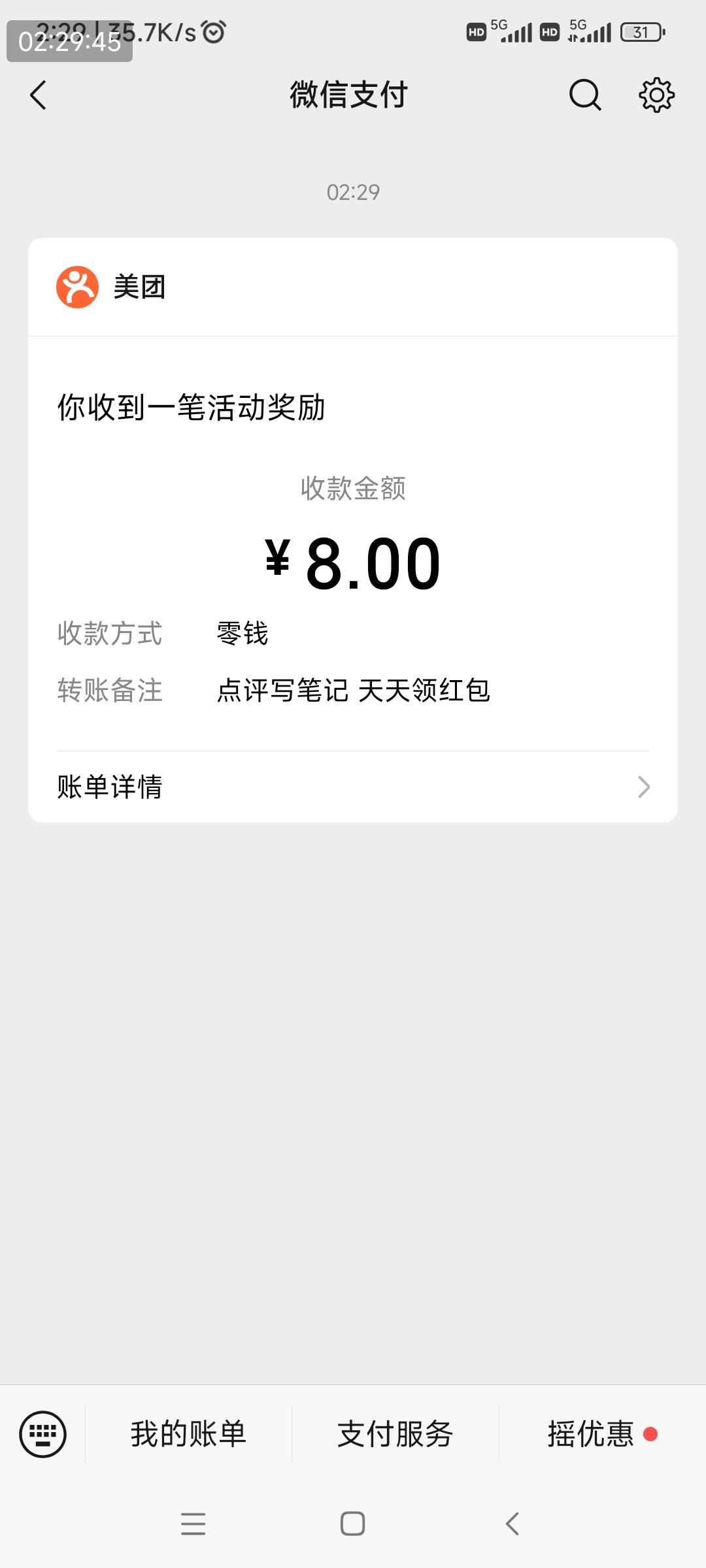Open the system recent apps button
The image size is (706, 1568).
193,1524
